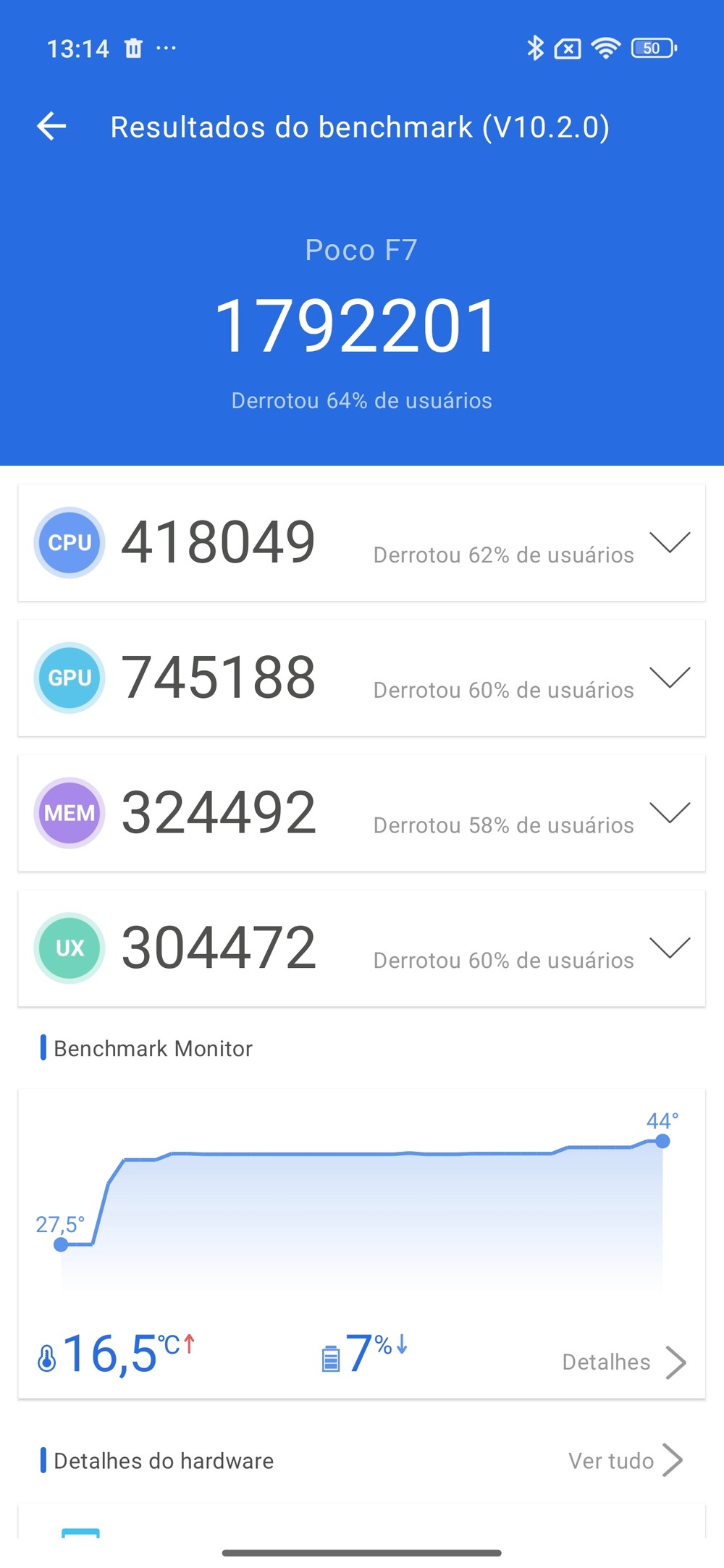
Task: Expand the GPU score breakdown
Action: 669,678
